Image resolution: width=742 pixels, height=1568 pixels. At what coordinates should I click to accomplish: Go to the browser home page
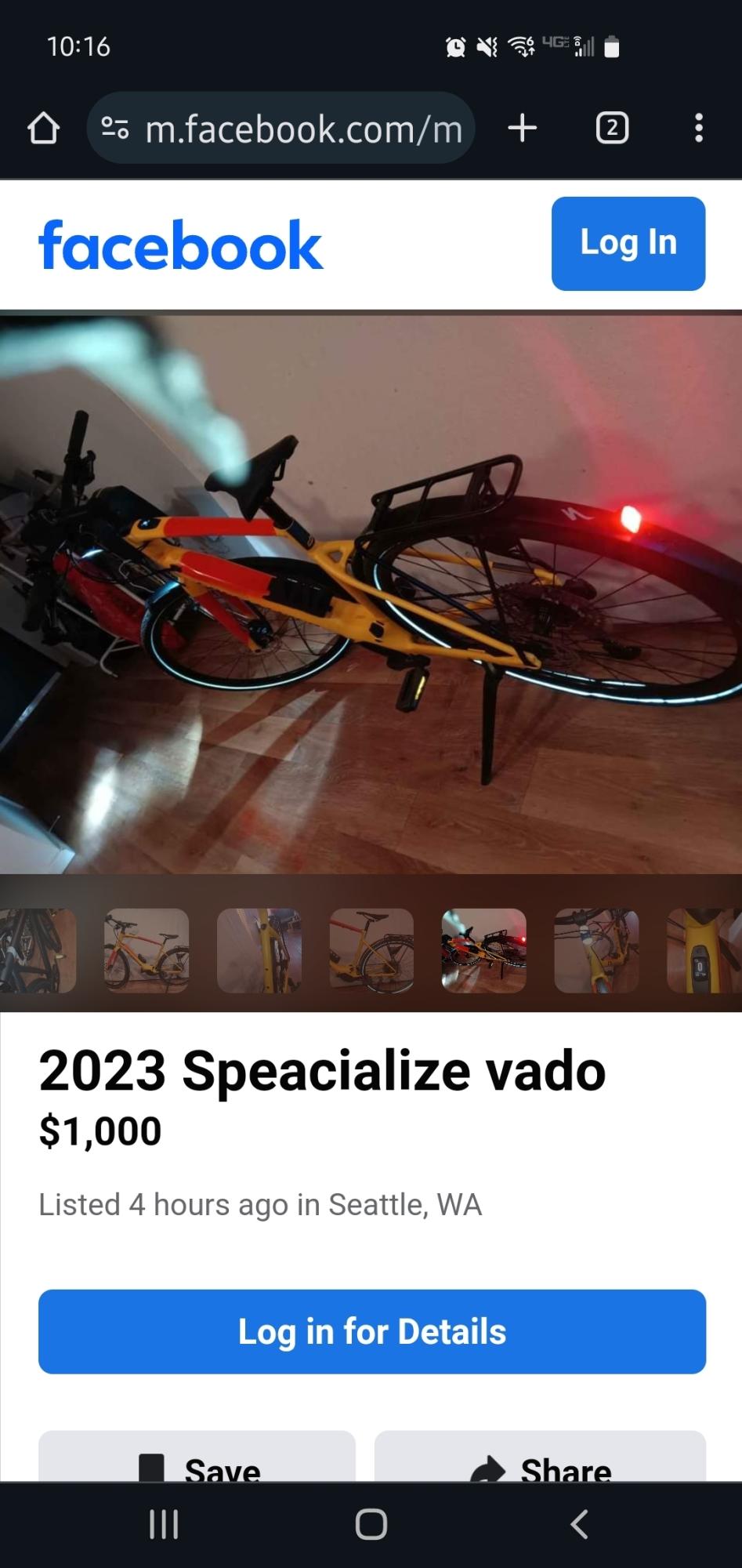(43, 128)
